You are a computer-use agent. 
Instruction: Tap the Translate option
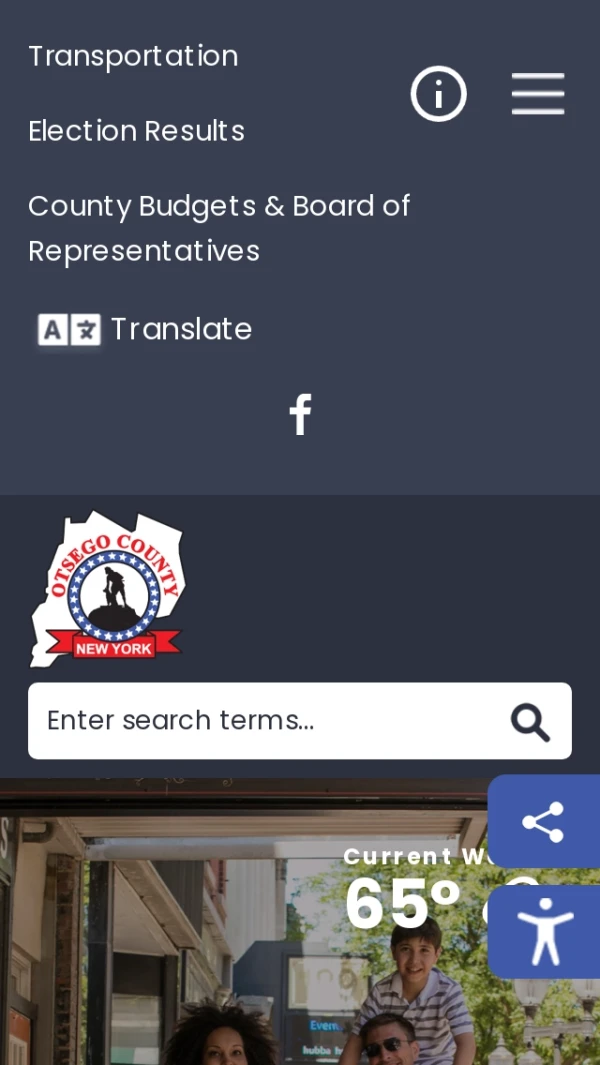pyautogui.click(x=145, y=329)
